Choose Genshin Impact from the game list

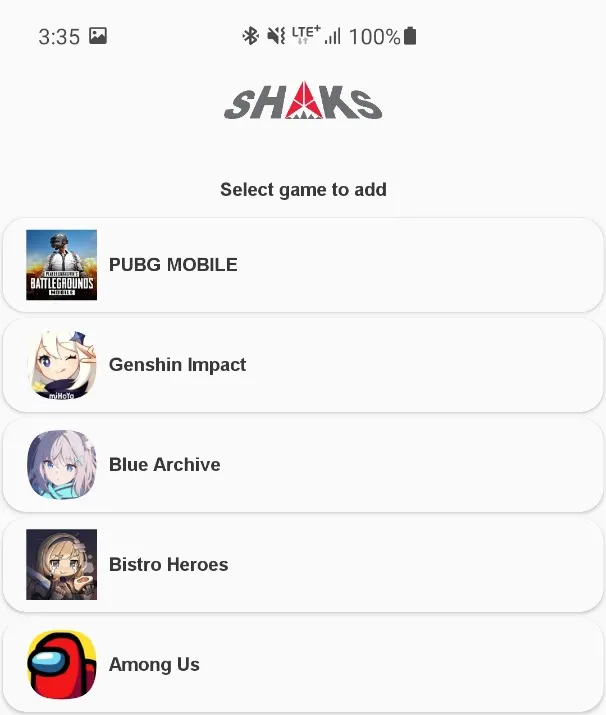(x=303, y=365)
